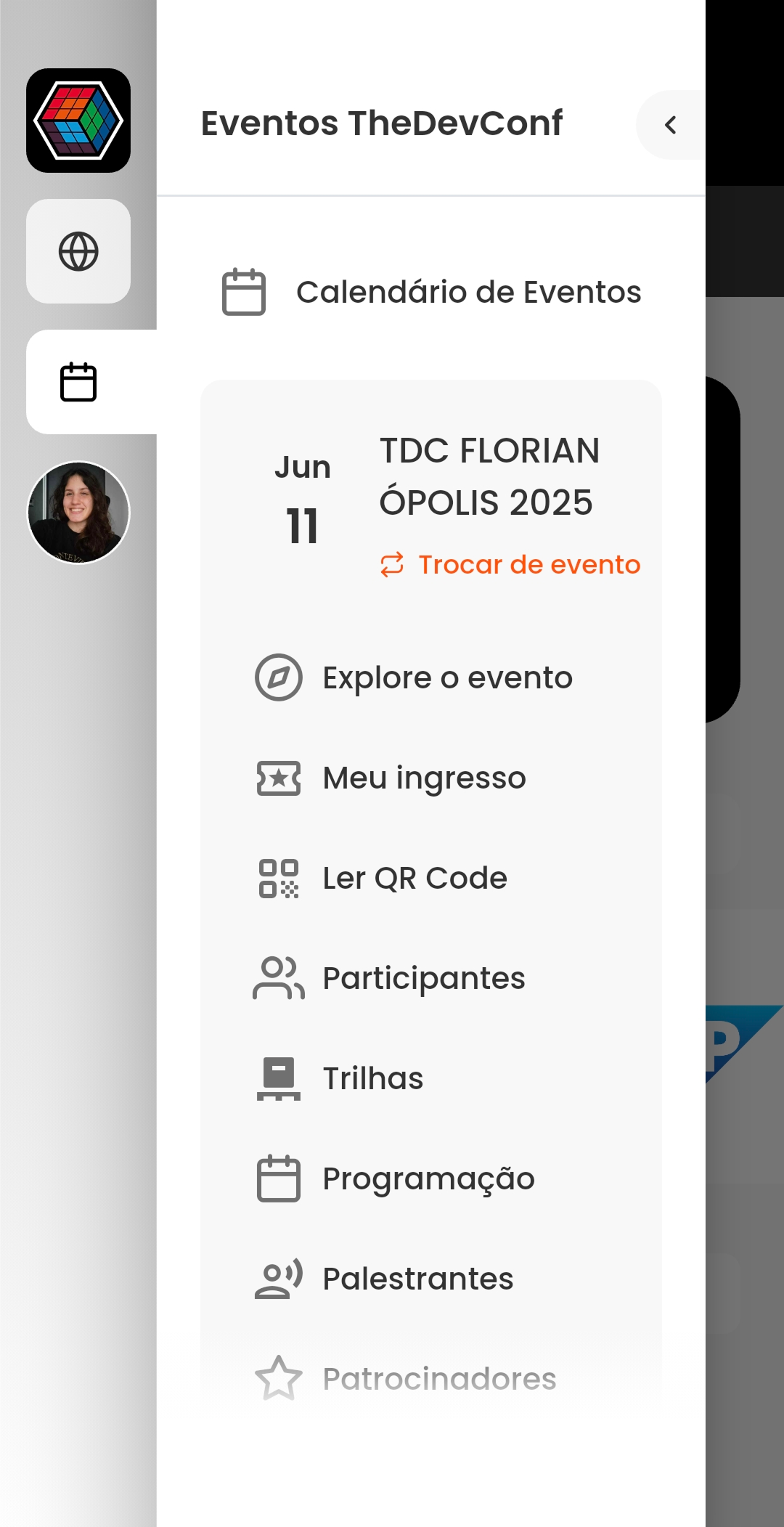View the Palestrantes speakers
This screenshot has height=1527, width=784.
pyautogui.click(x=418, y=1279)
